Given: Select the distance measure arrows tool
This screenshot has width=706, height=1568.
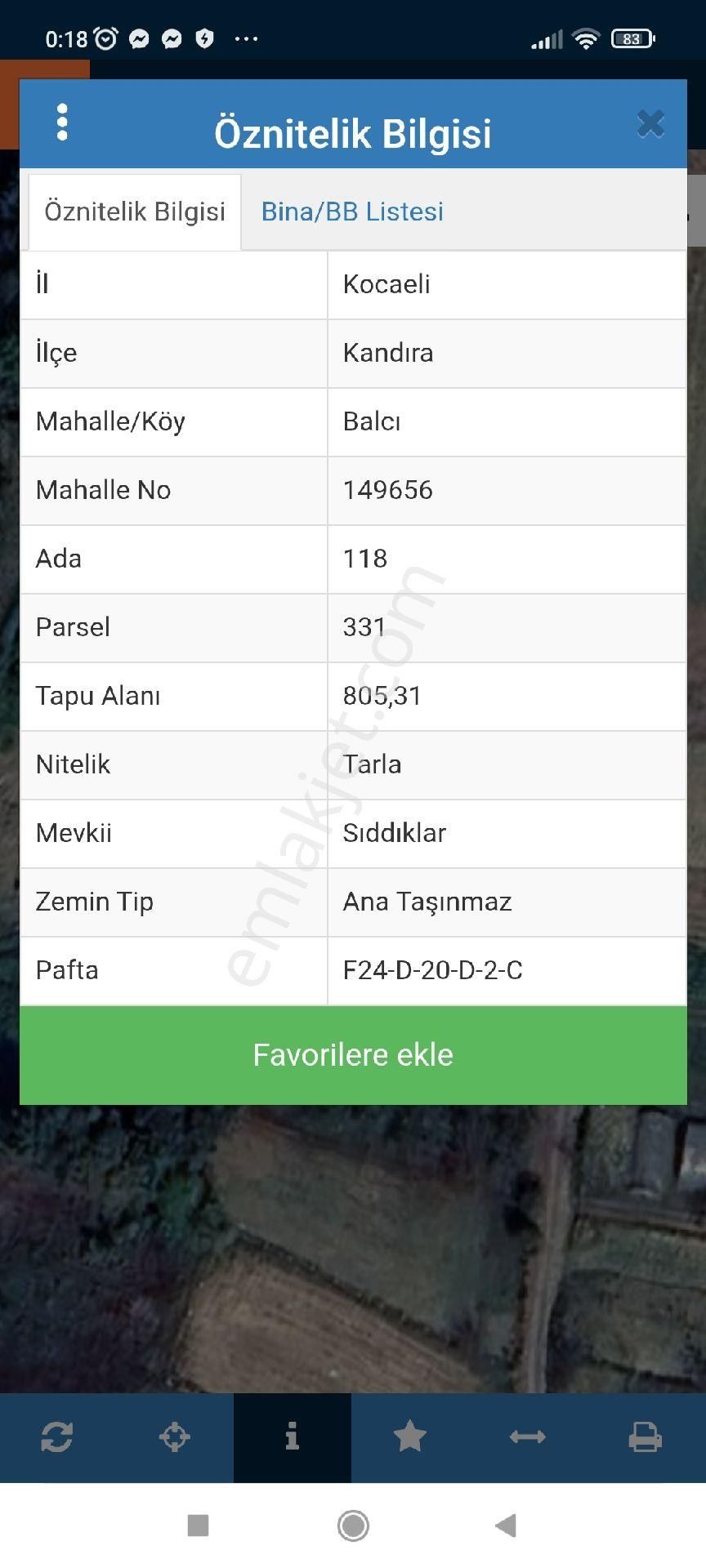Looking at the screenshot, I should (527, 1437).
